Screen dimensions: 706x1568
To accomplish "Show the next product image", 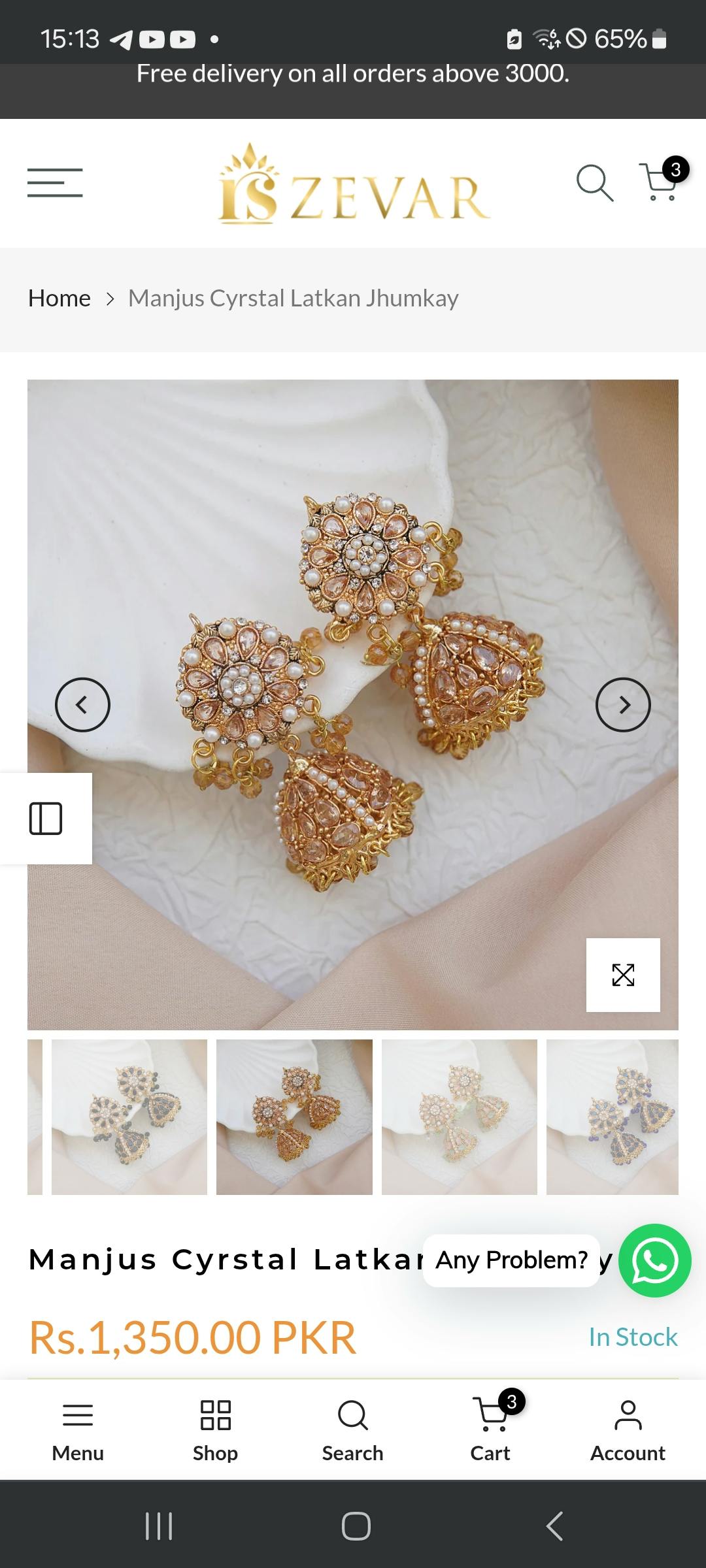I will pos(623,705).
